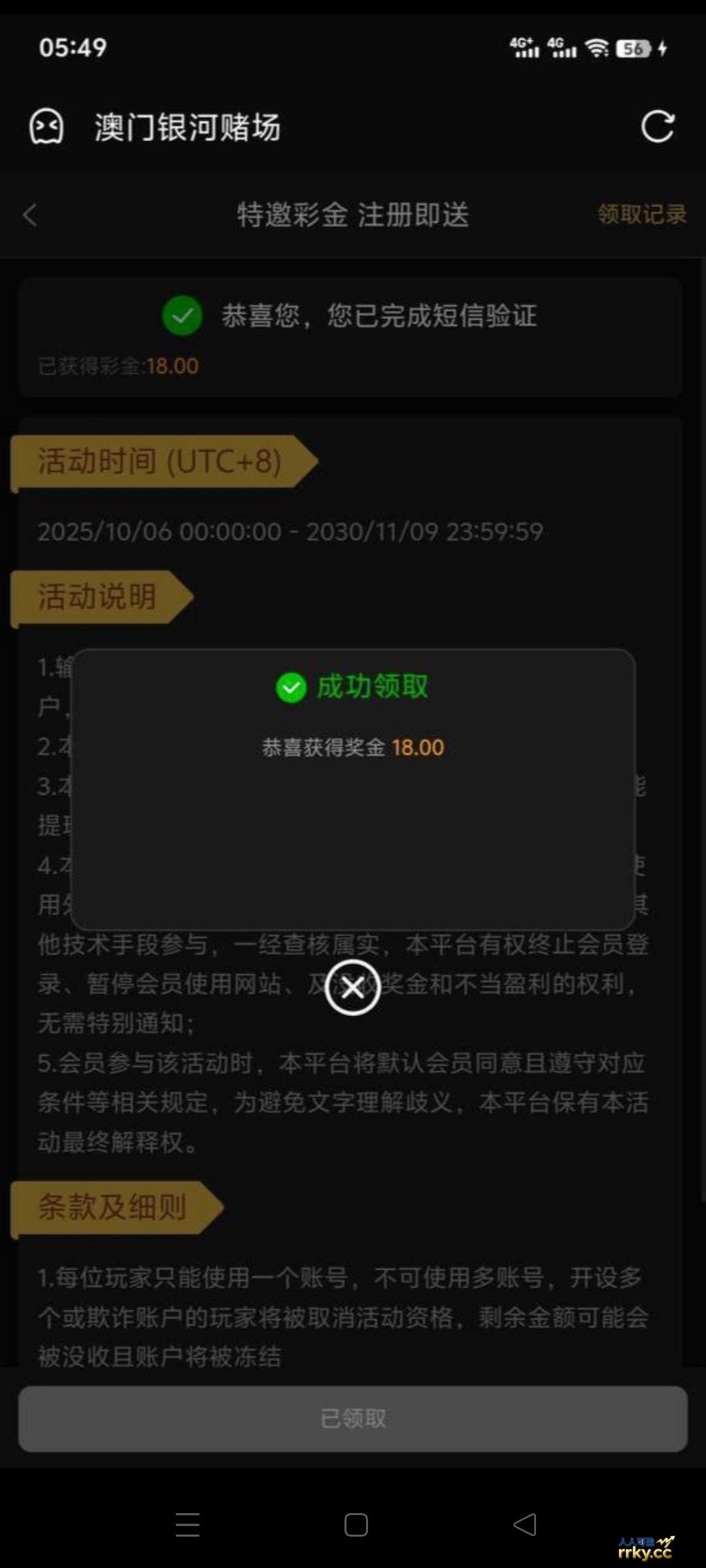
Task: Click the orange bonus amount 18.00
Action: click(417, 746)
